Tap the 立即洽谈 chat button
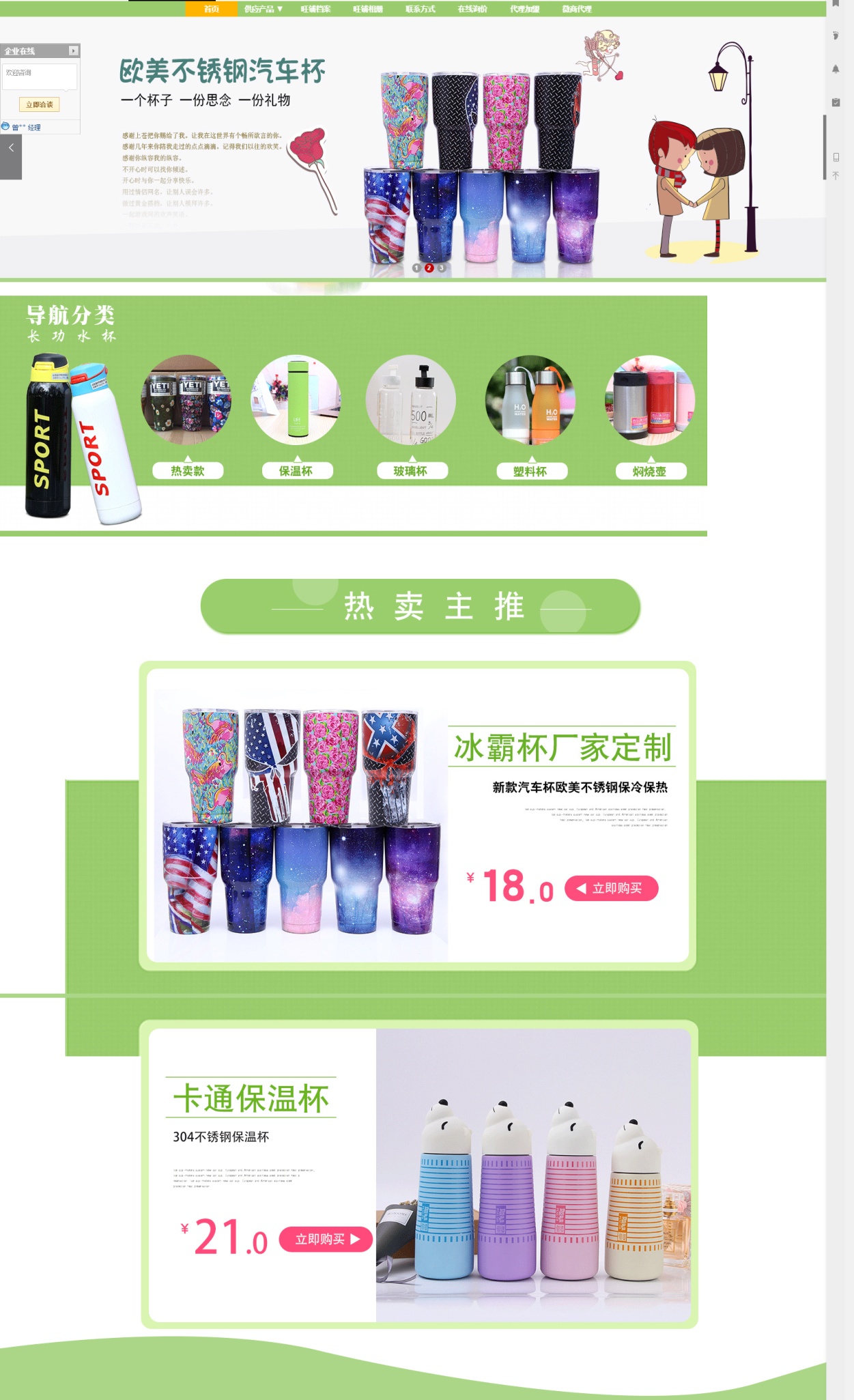Screen dimensions: 854x1400 tap(40, 104)
